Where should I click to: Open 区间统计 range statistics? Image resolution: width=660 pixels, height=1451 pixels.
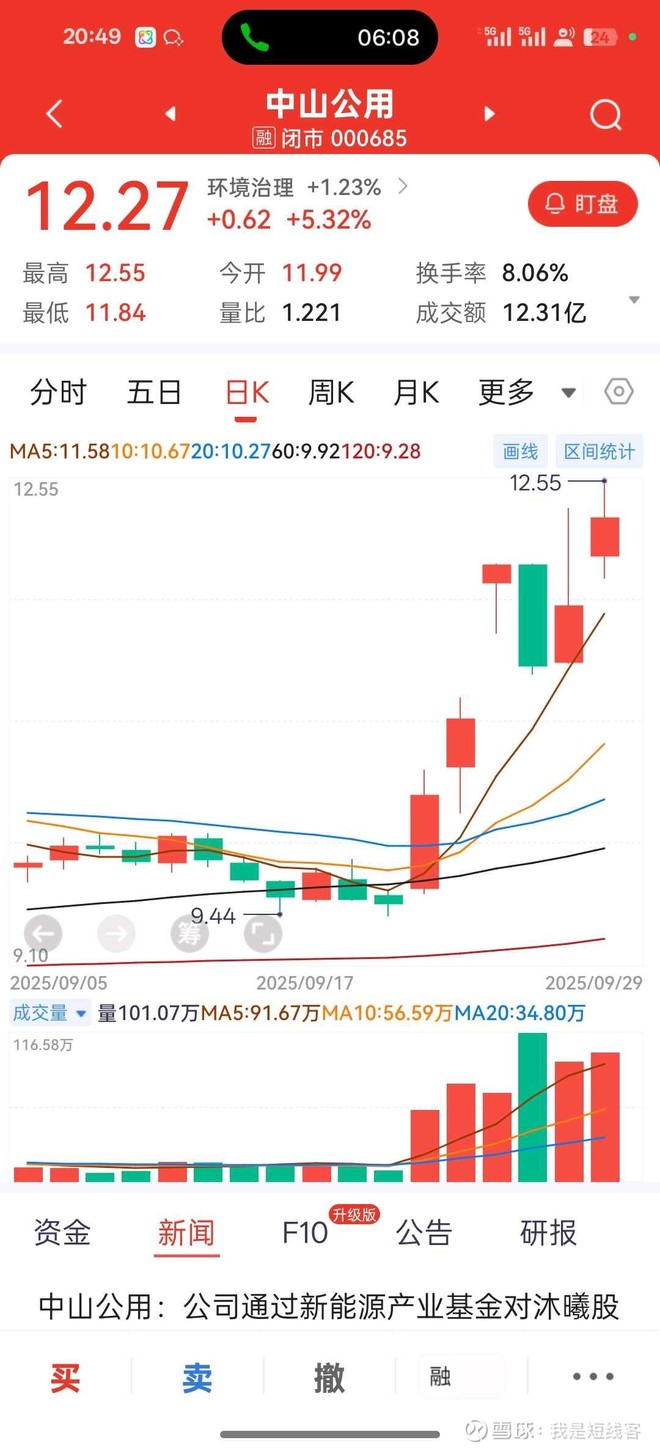pyautogui.click(x=599, y=452)
